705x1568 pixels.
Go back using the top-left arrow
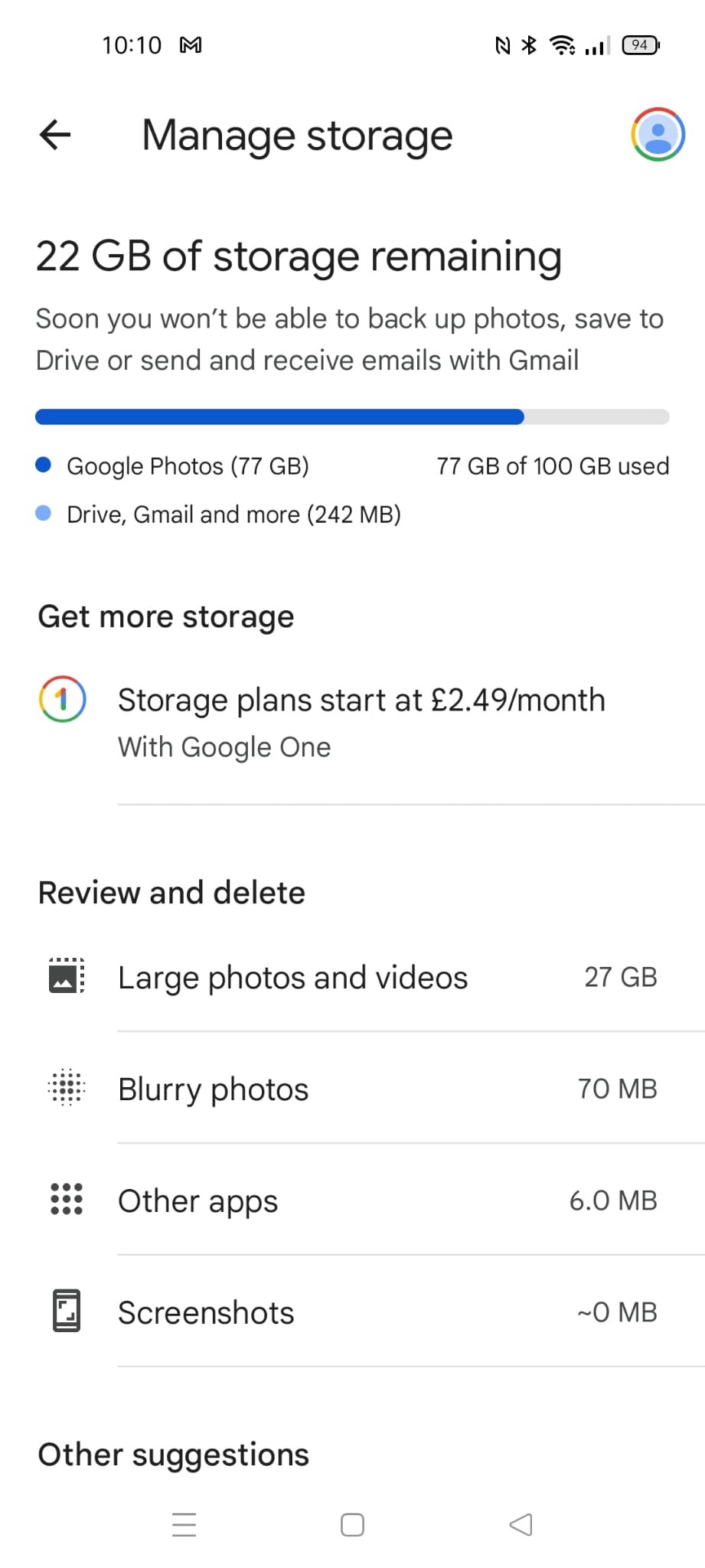(55, 136)
